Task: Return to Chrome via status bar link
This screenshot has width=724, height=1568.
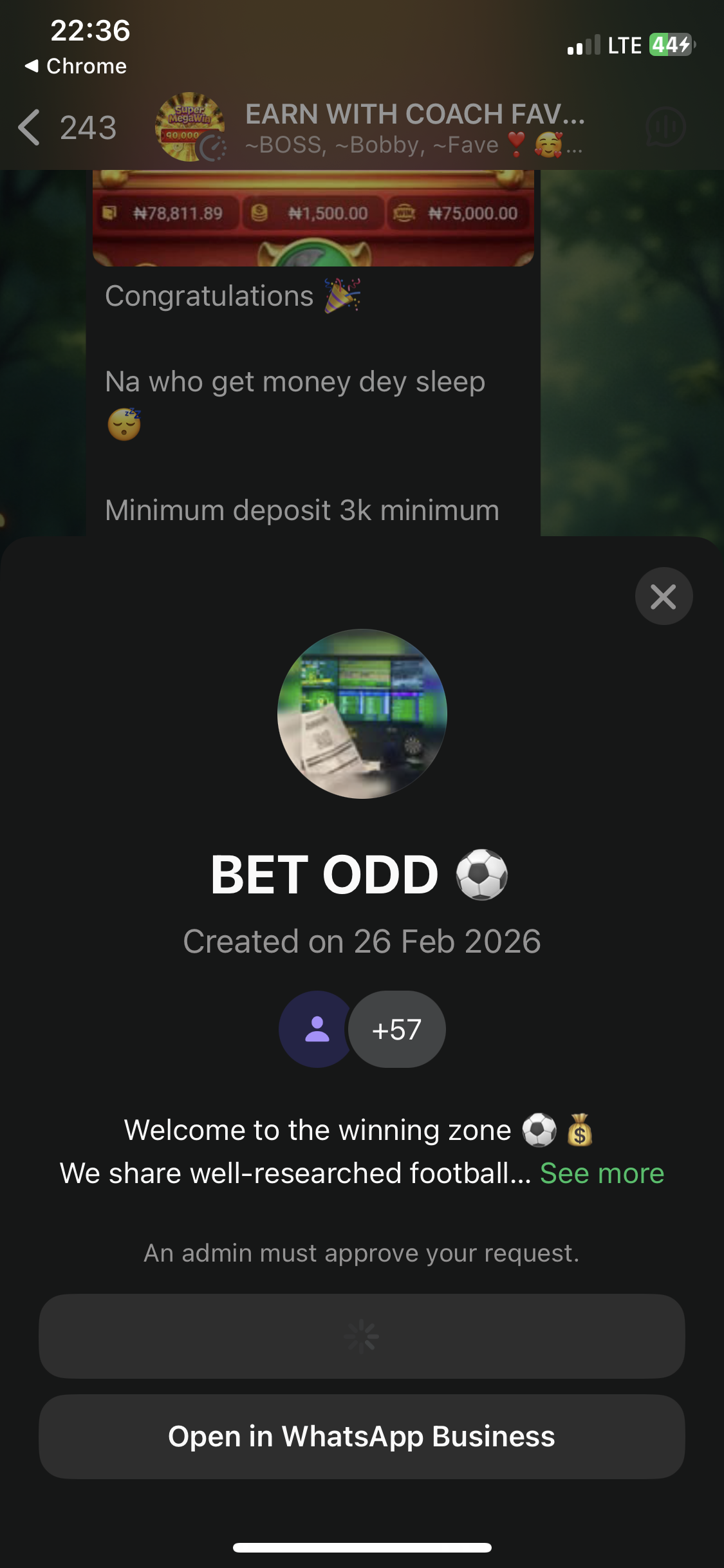Action: coord(76,66)
